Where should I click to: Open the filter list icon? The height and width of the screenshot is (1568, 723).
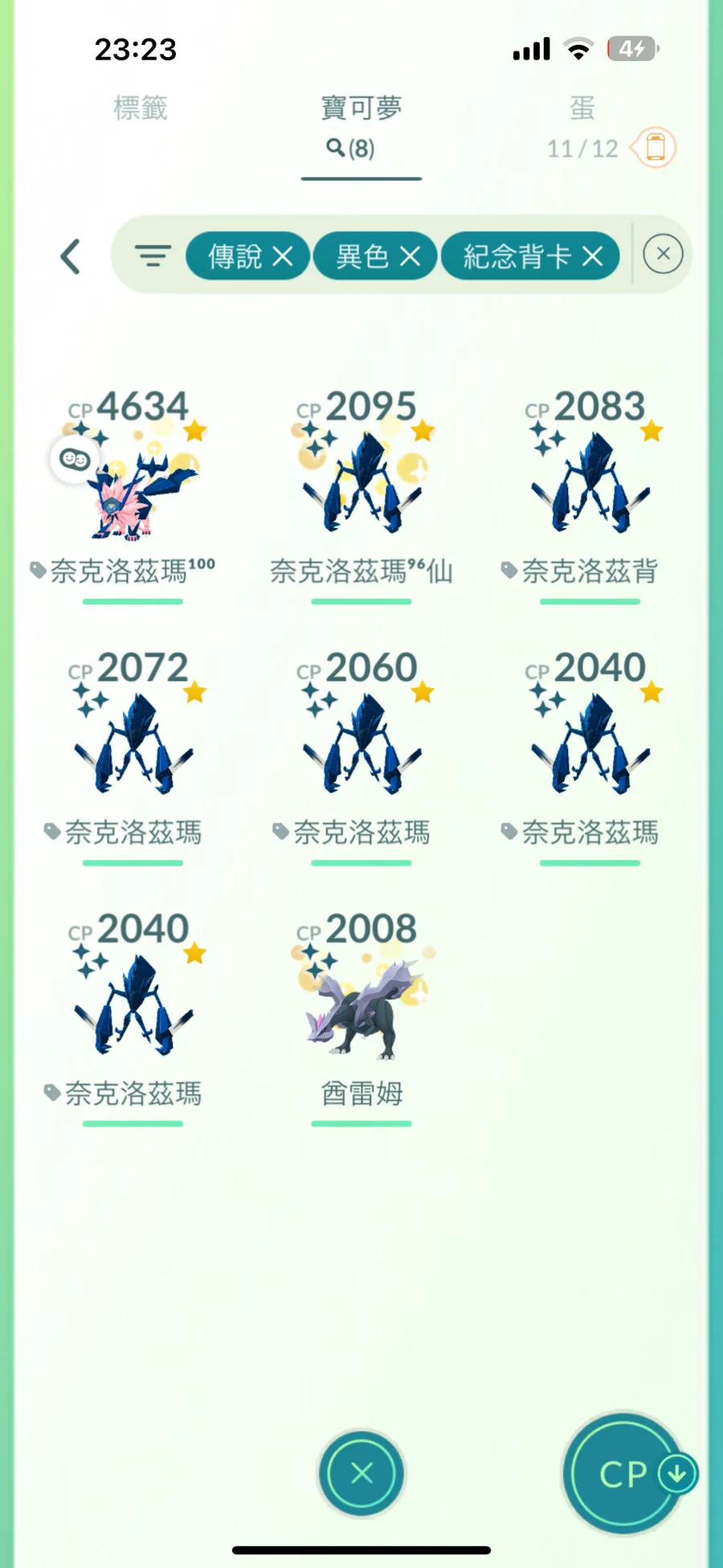153,256
